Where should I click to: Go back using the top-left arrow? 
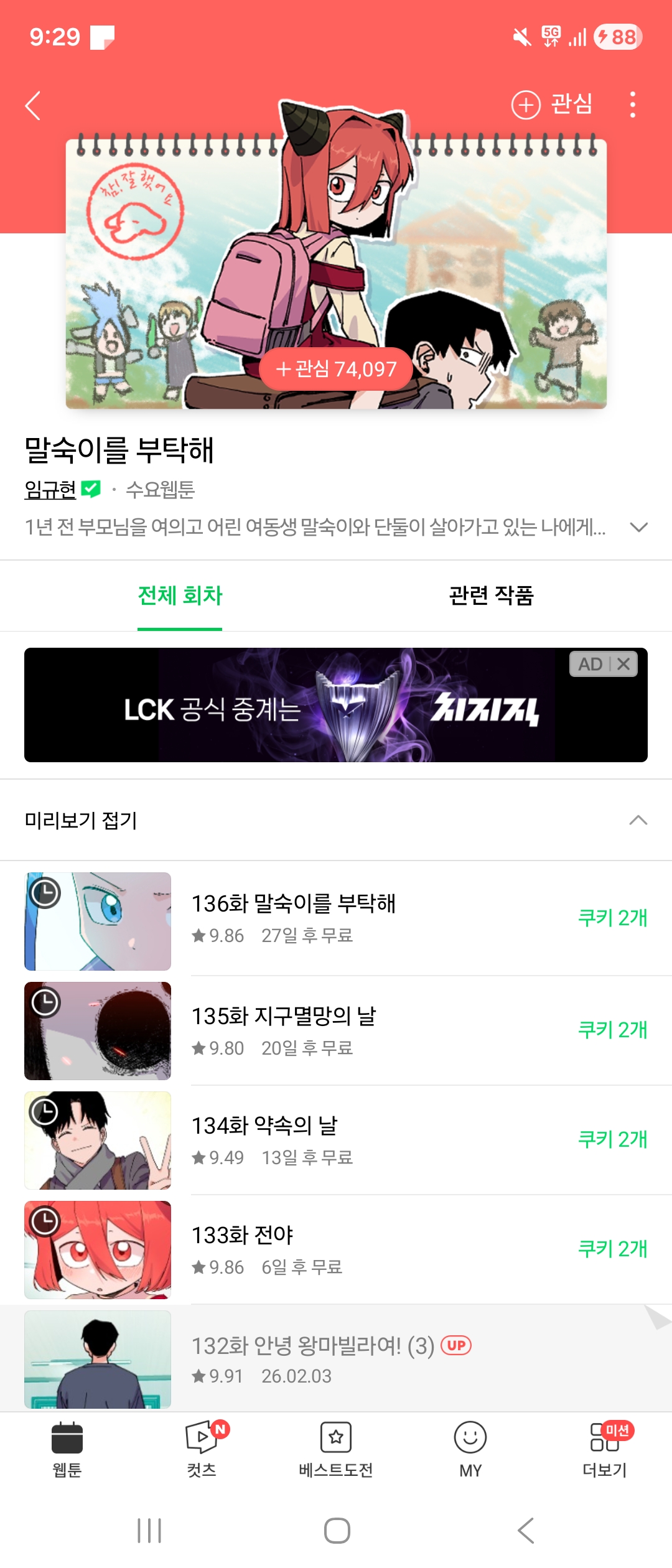coord(33,106)
